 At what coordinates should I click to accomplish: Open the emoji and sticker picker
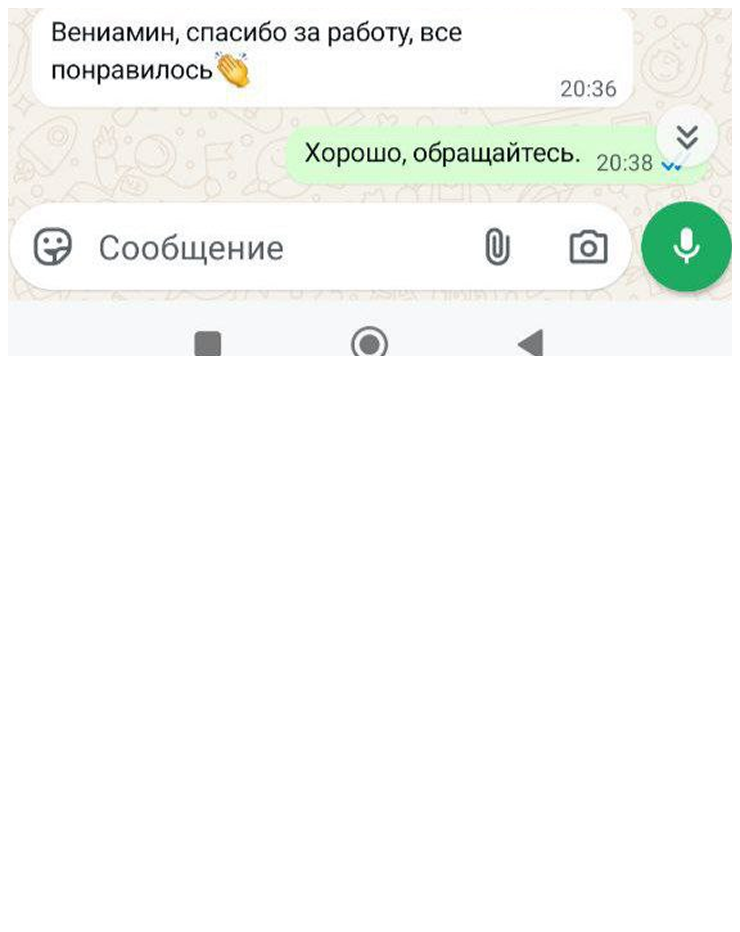point(52,247)
